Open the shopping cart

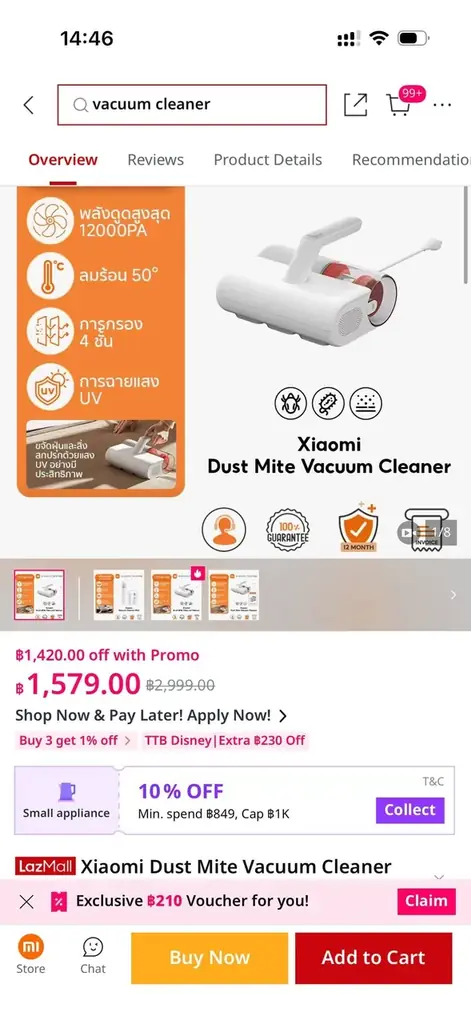coord(399,104)
